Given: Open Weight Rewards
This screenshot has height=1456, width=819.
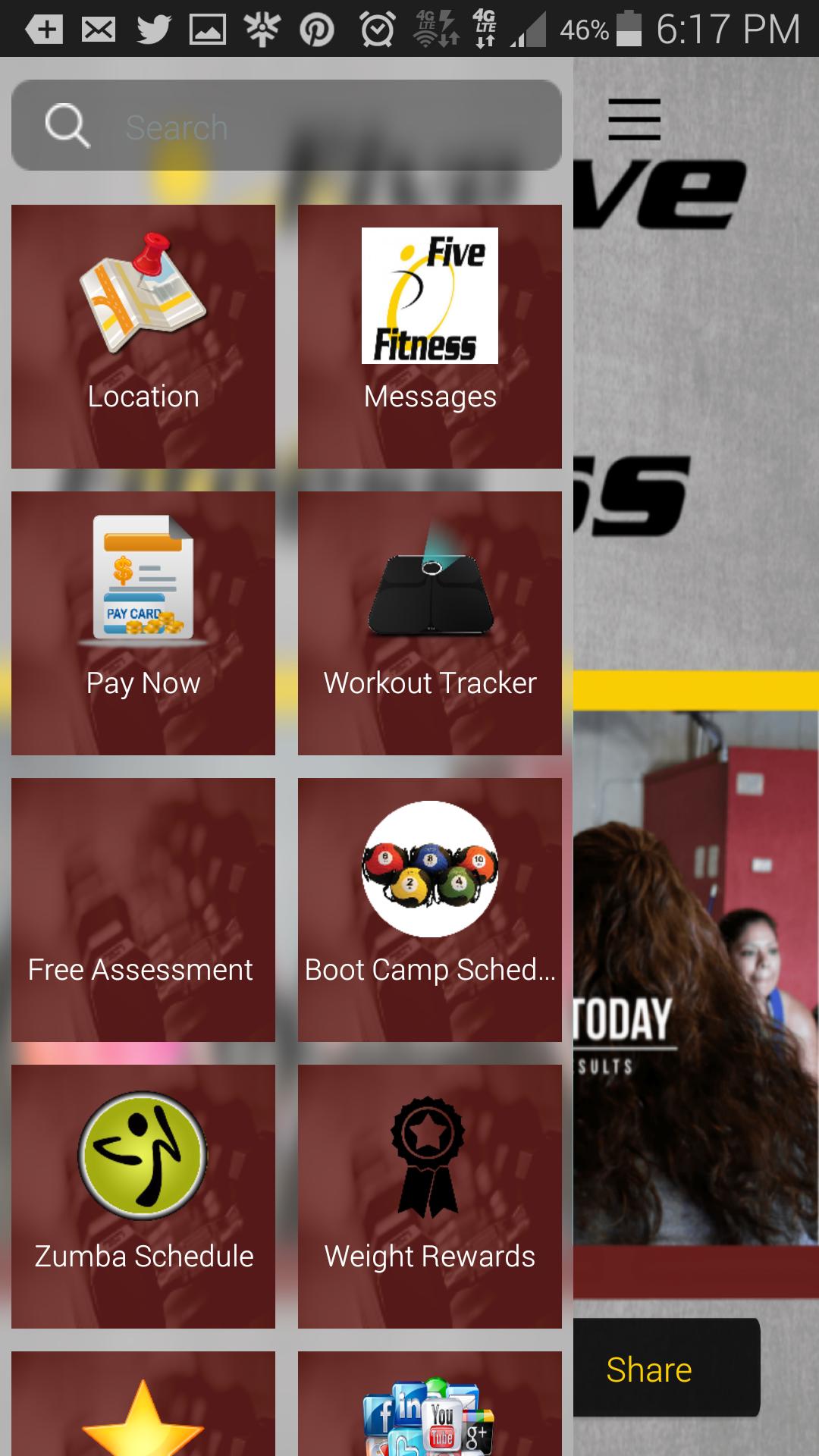Looking at the screenshot, I should click(x=430, y=1196).
